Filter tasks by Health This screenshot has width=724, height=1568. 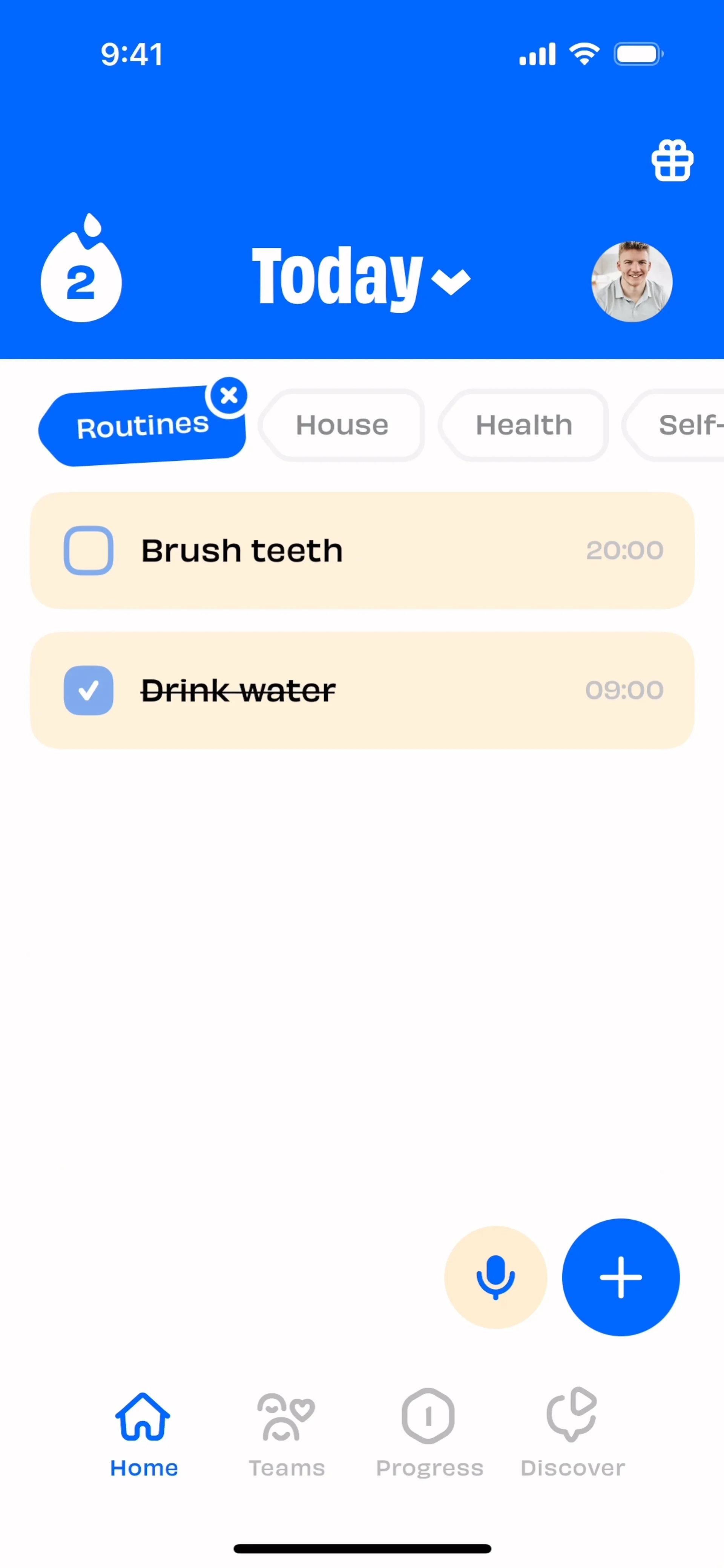pyautogui.click(x=524, y=425)
